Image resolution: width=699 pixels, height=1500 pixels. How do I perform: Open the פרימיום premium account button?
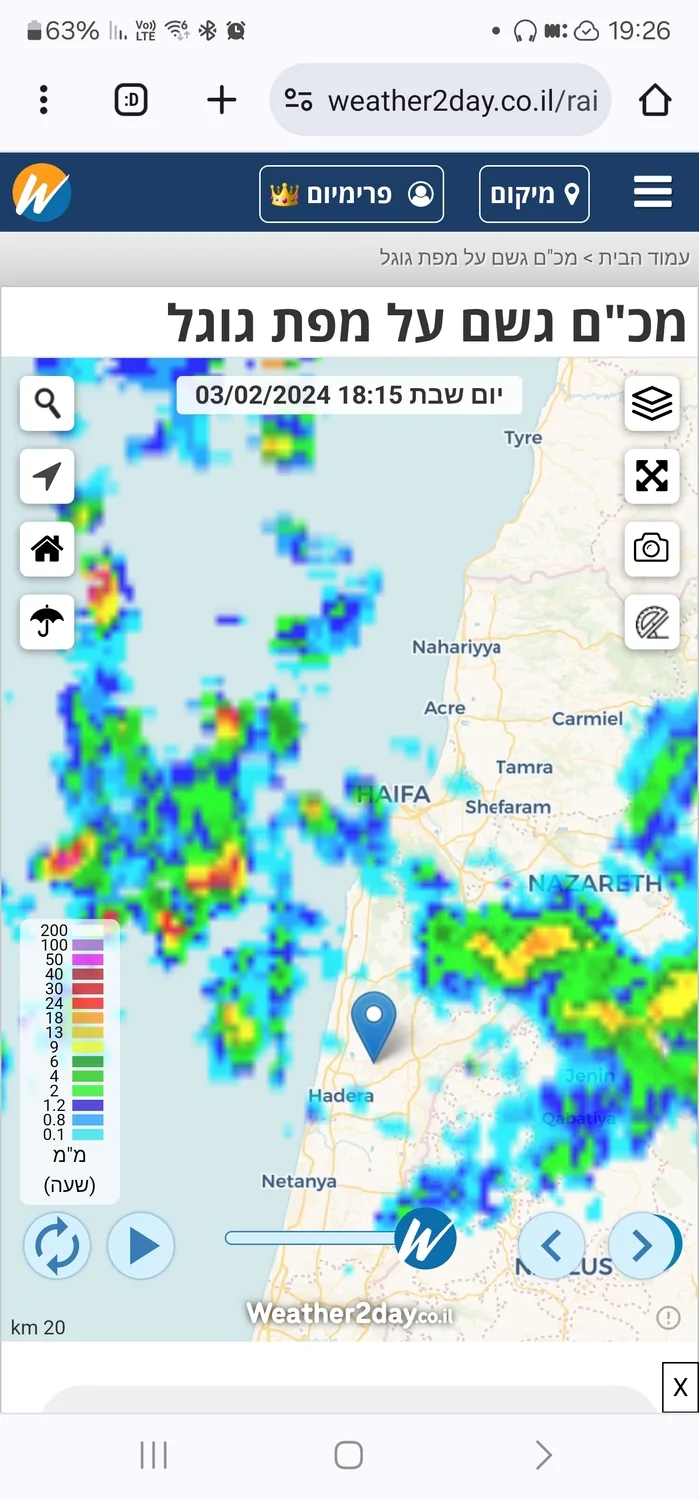(x=351, y=193)
